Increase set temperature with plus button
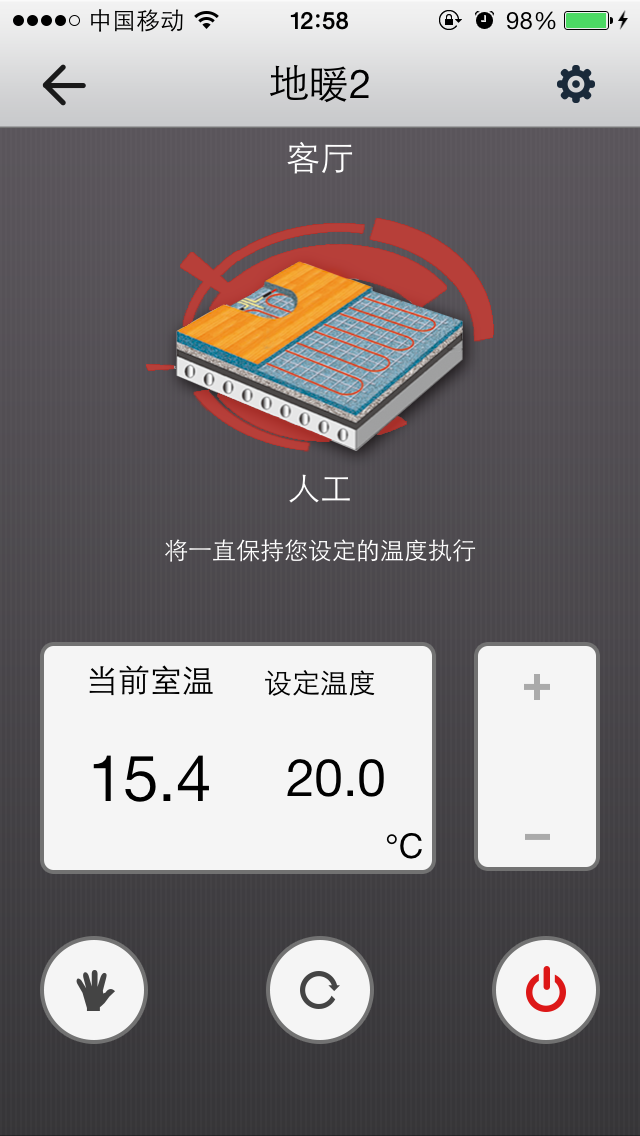 click(x=537, y=687)
